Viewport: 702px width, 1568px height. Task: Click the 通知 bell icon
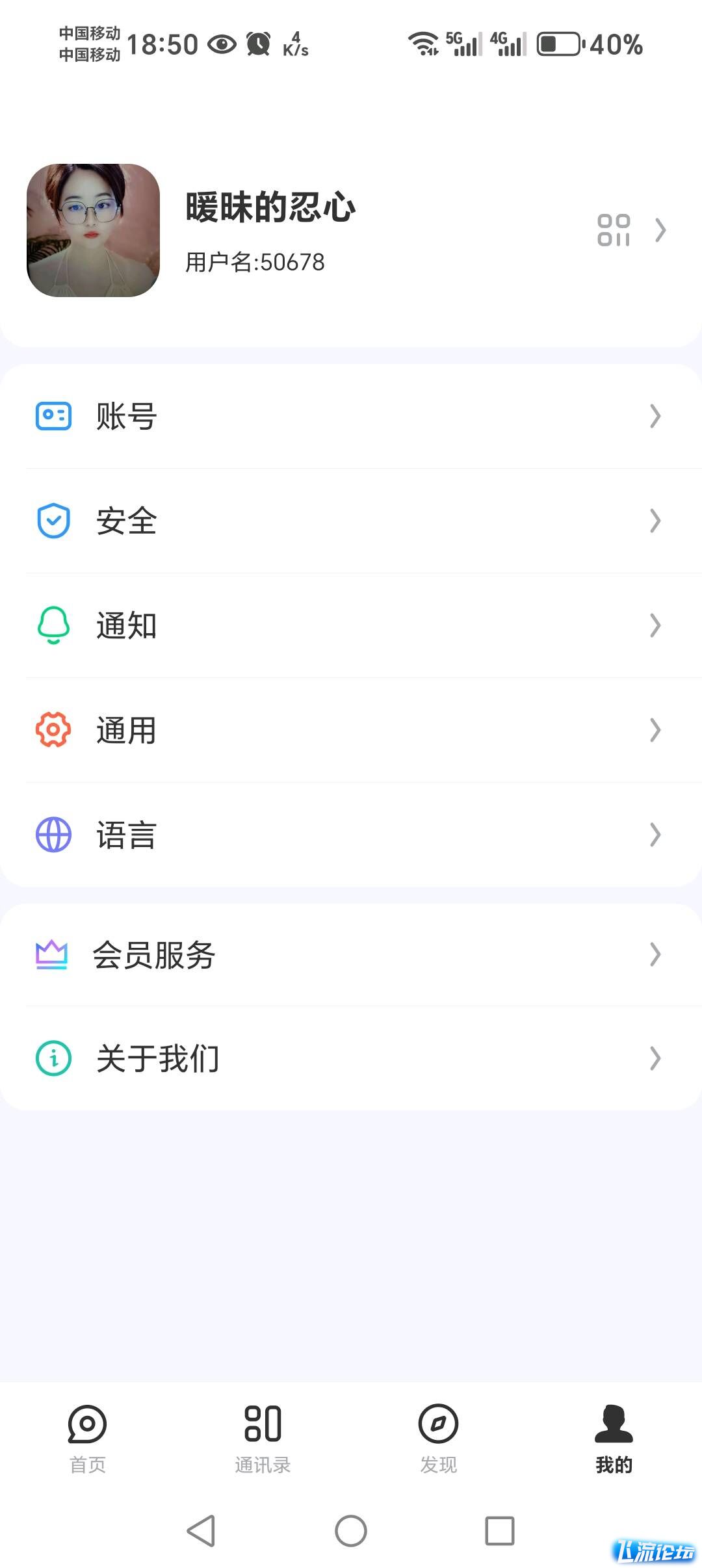(x=53, y=625)
